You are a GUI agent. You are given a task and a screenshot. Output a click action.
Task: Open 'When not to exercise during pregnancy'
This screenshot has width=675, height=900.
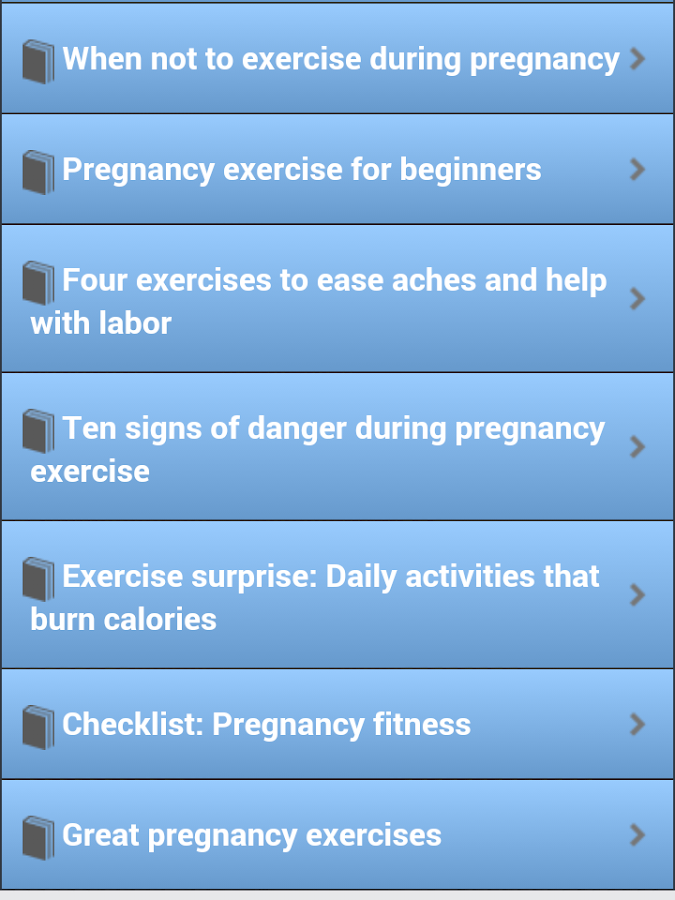click(x=337, y=59)
